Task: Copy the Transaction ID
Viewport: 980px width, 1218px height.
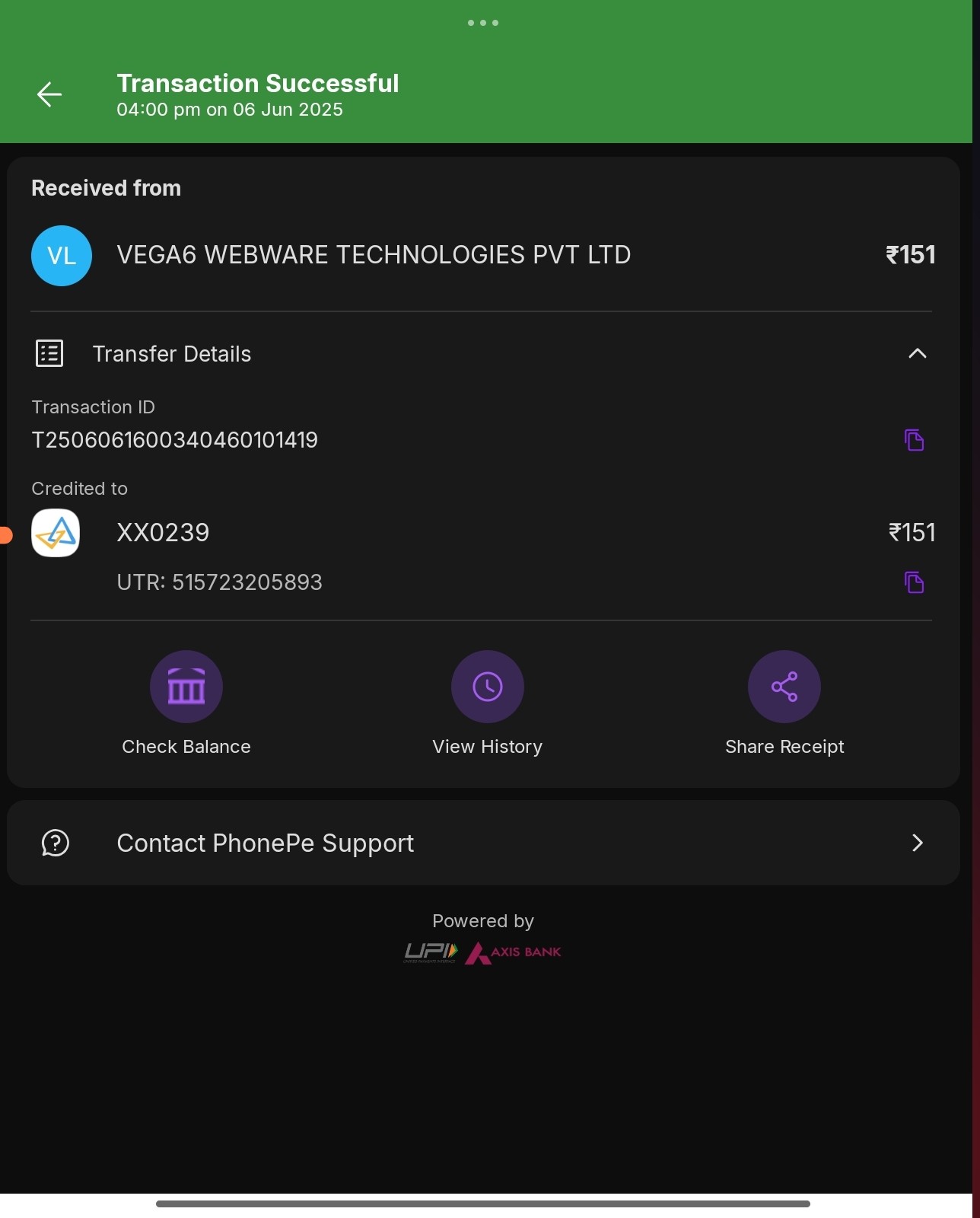Action: [x=914, y=440]
